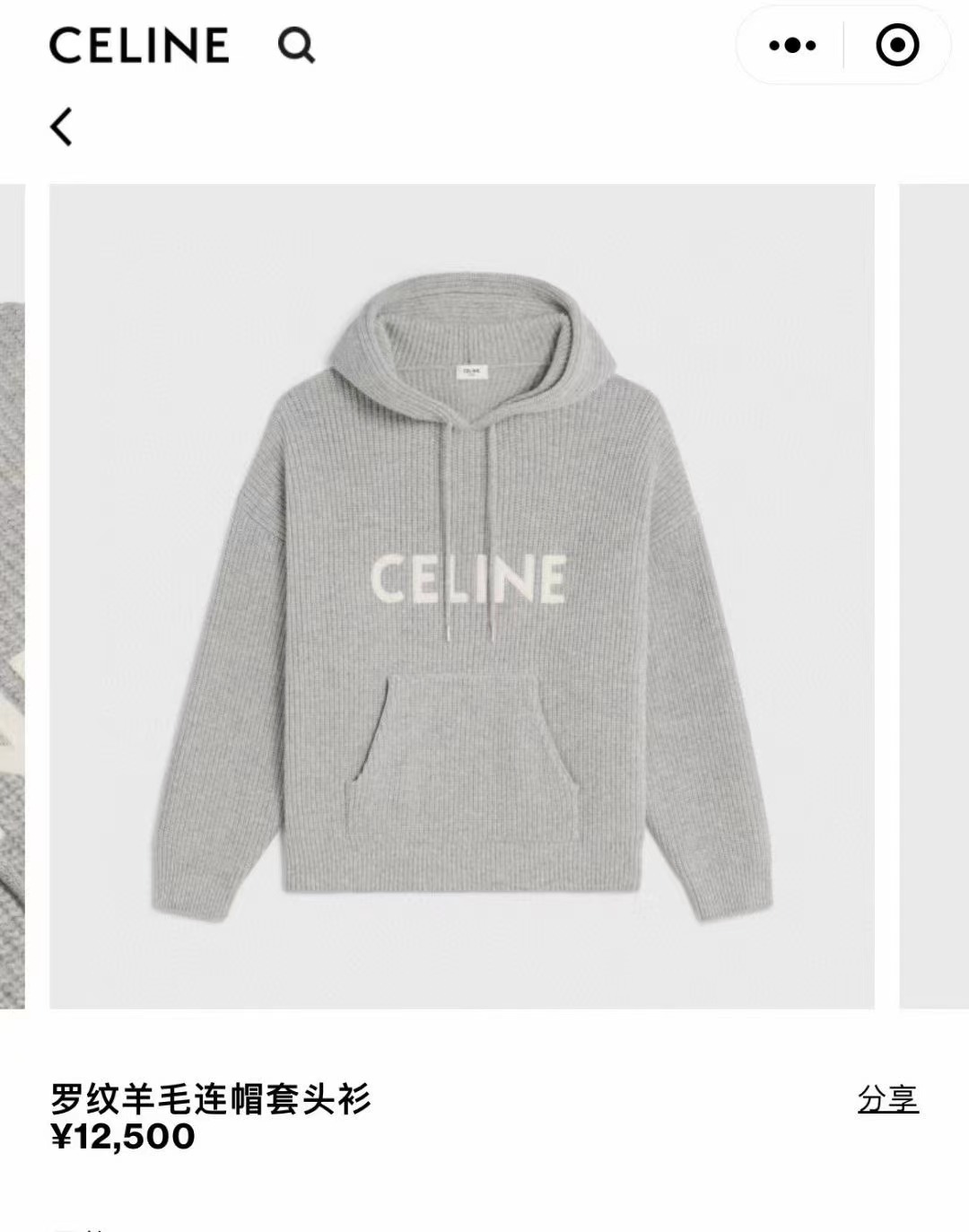
Task: Open the search magnifier icon
Action: point(296,45)
